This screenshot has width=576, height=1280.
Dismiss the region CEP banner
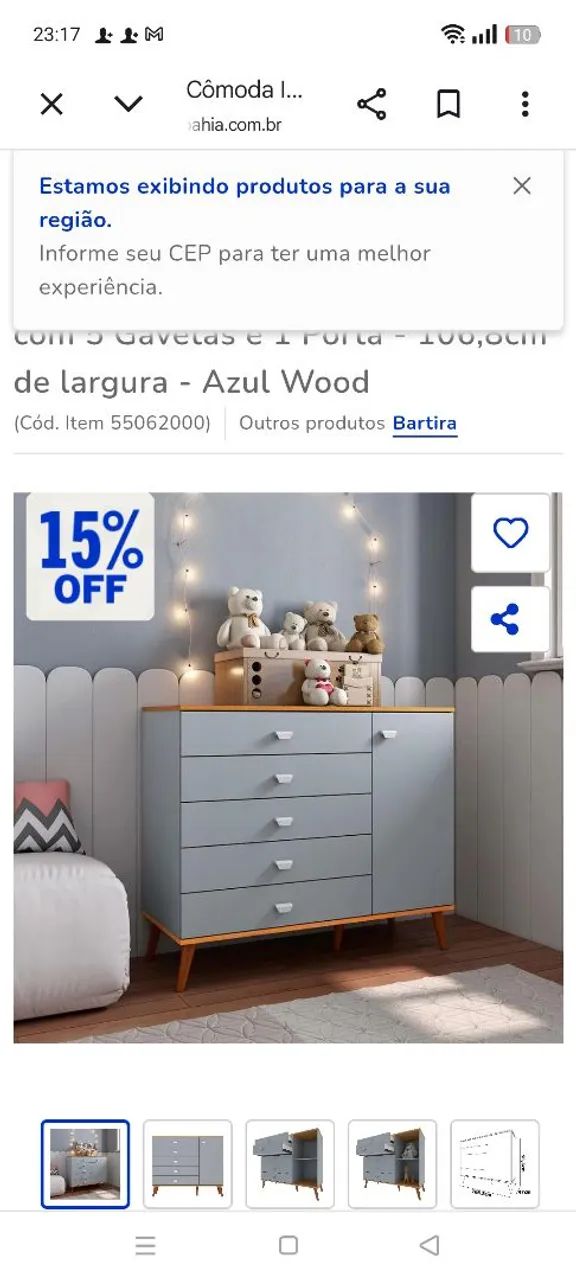(521, 186)
